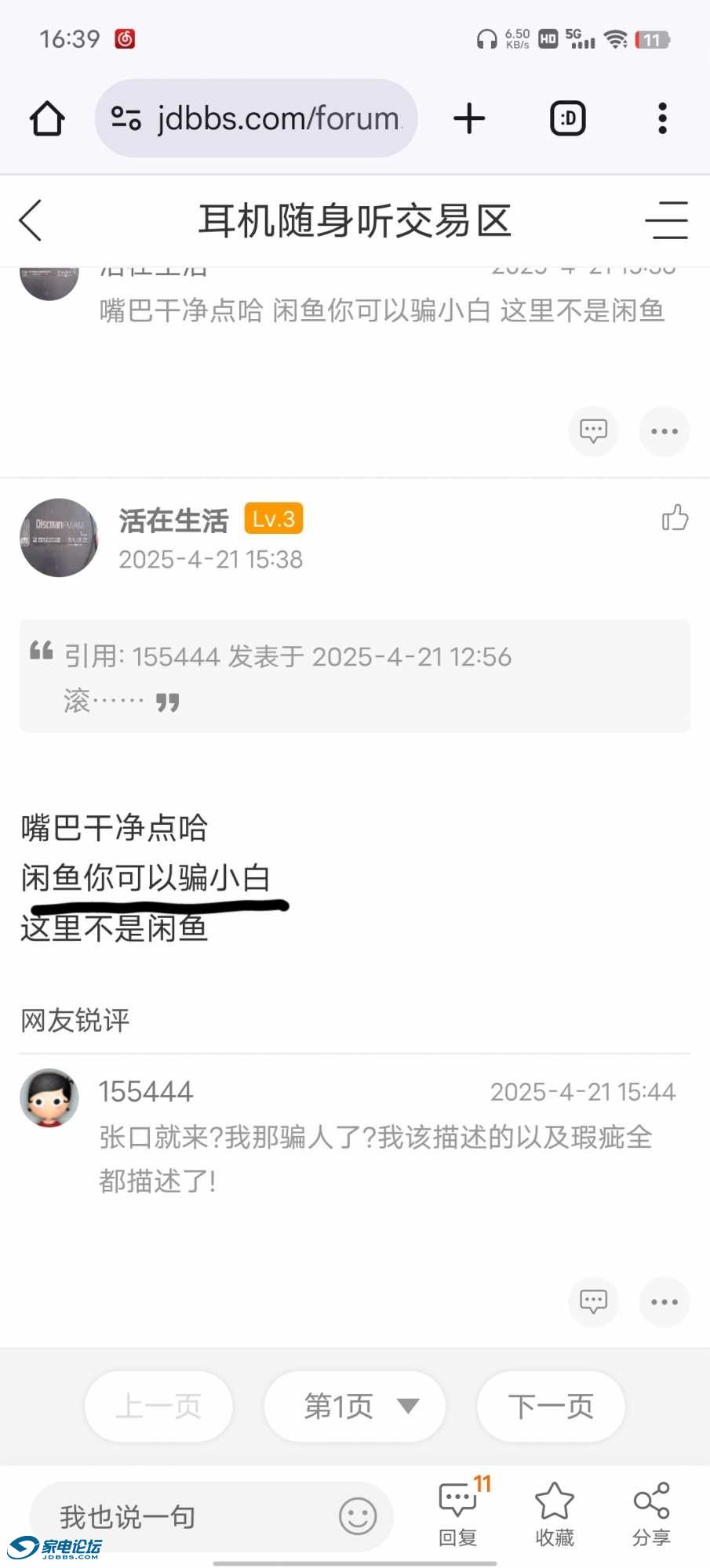Reply to the top partial post
Image resolution: width=710 pixels, height=1568 pixels.
[593, 430]
